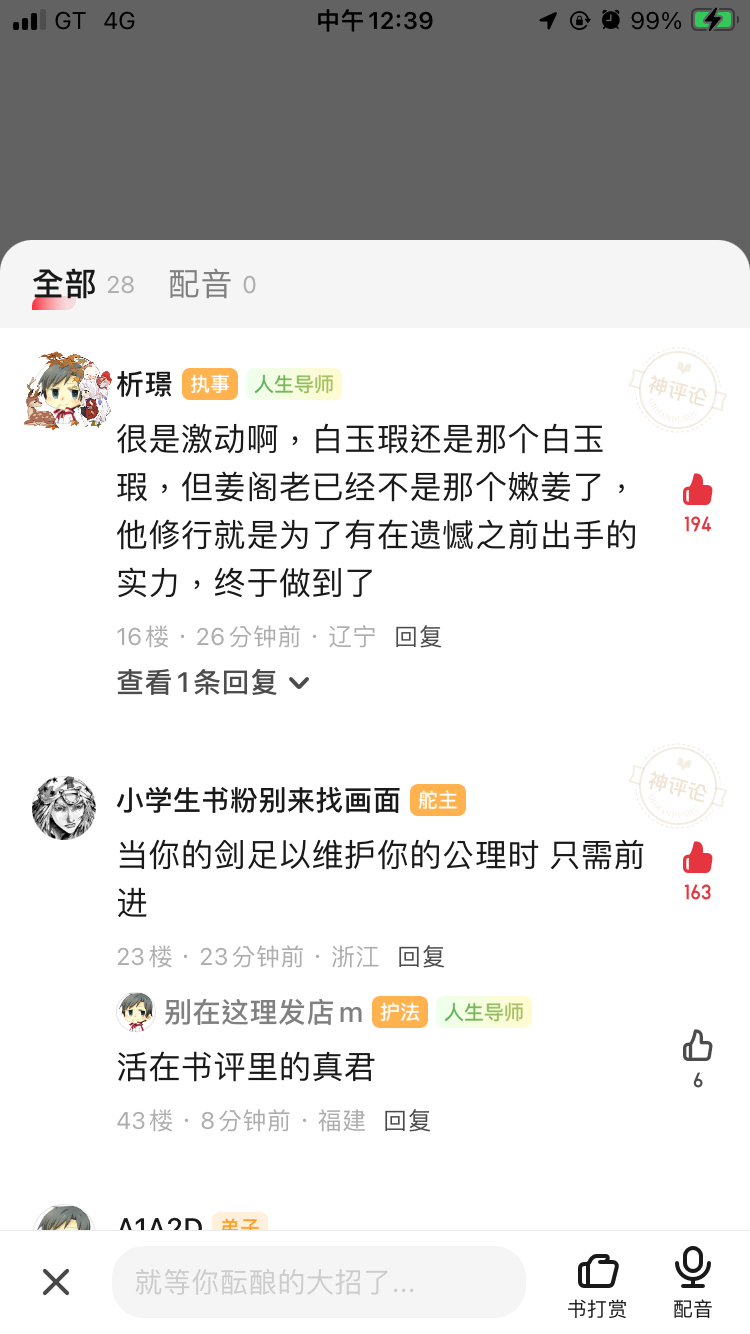Close the comments panel with X
This screenshot has width=750, height=1334.
click(x=56, y=1282)
